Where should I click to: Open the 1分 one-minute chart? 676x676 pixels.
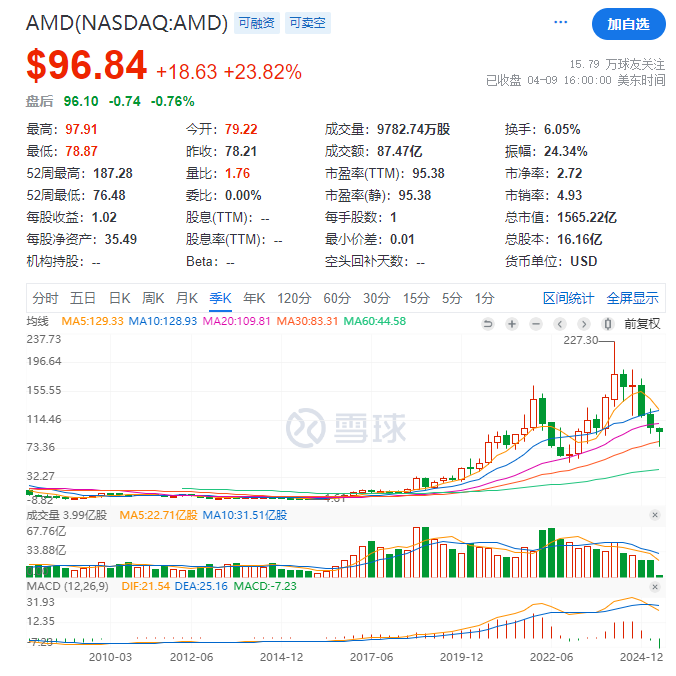coord(484,298)
